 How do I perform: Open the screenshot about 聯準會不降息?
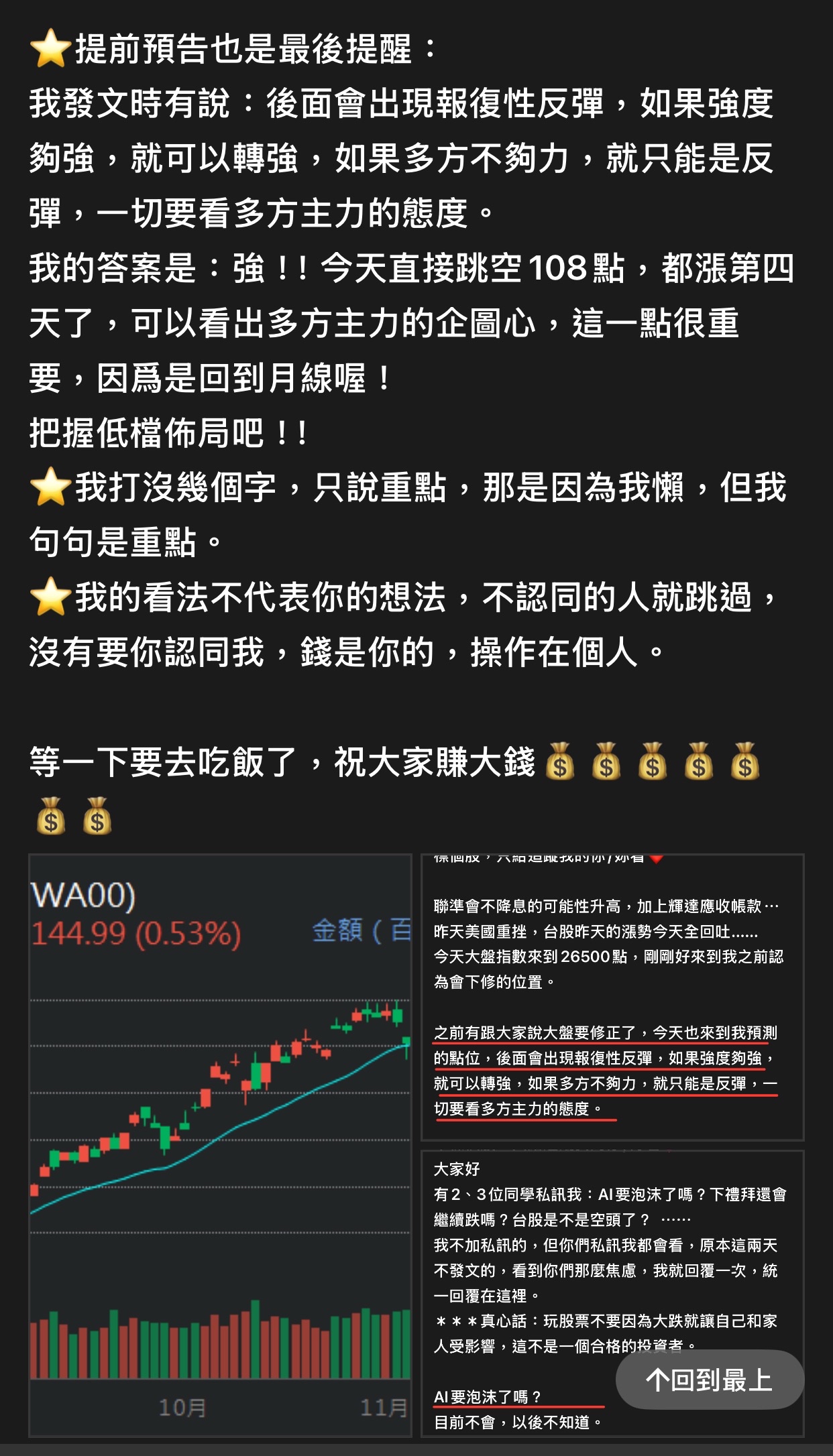coord(612,997)
